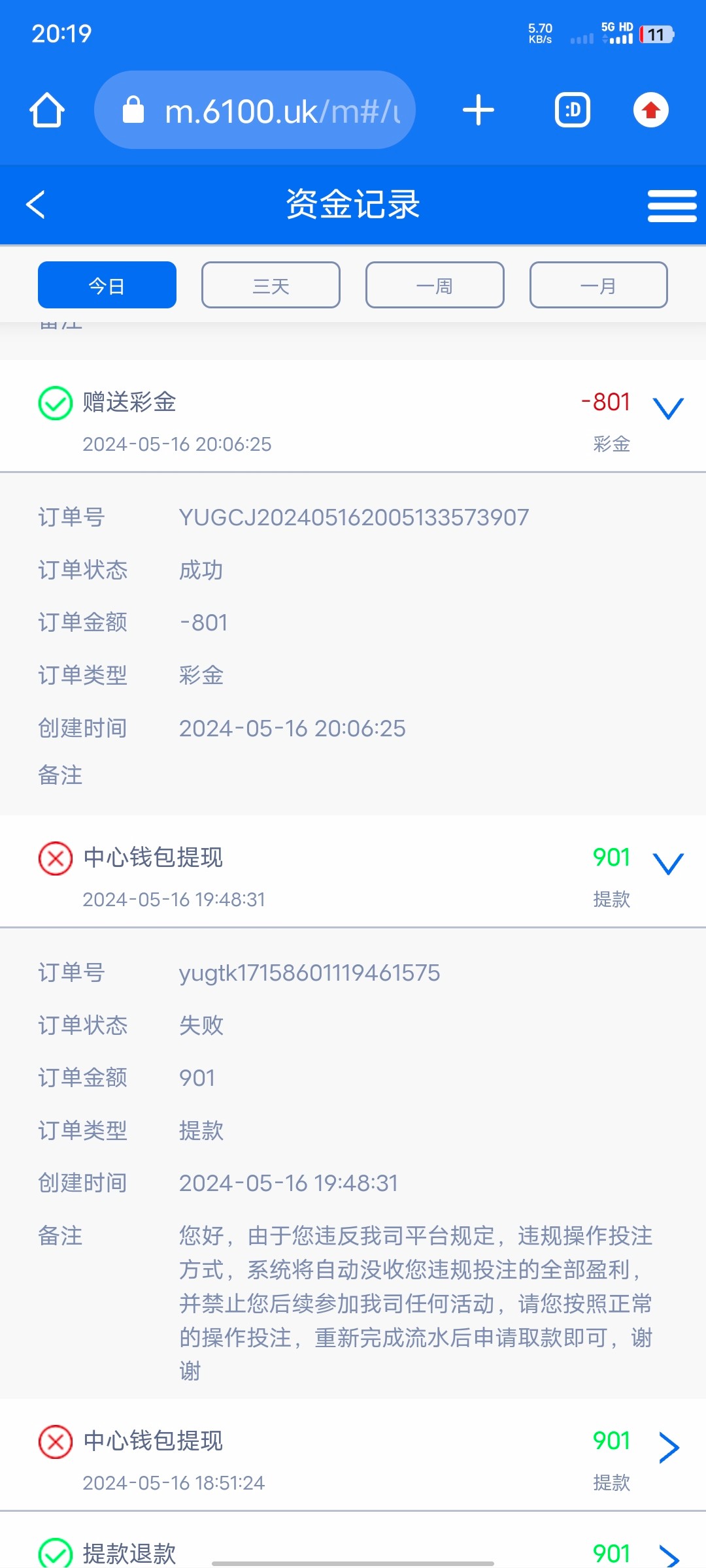Tap the green success checkmark on 赠送彩金
Screen dimensions: 706x1568
[55, 403]
